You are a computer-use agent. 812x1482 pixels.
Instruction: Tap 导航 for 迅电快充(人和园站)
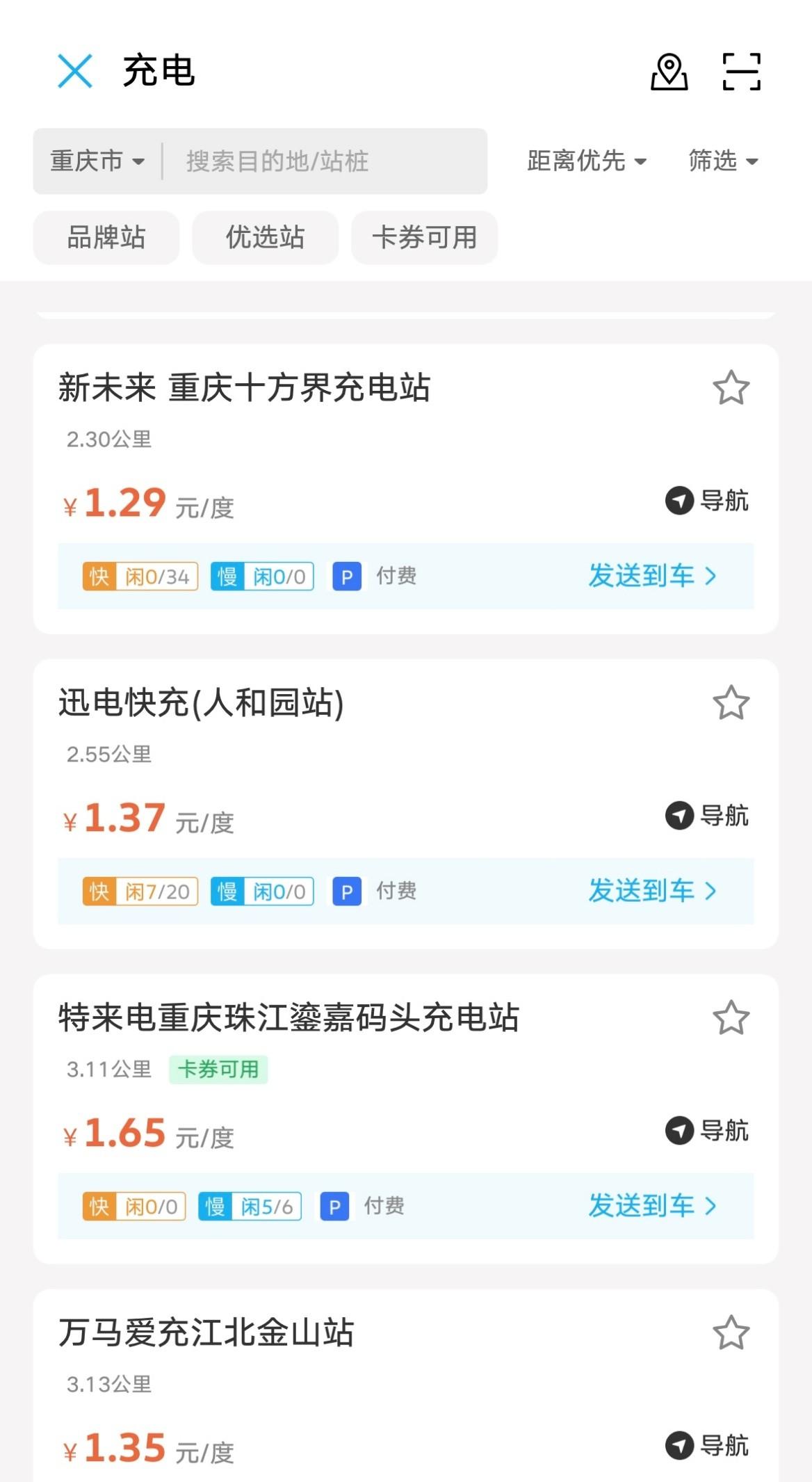click(x=707, y=817)
